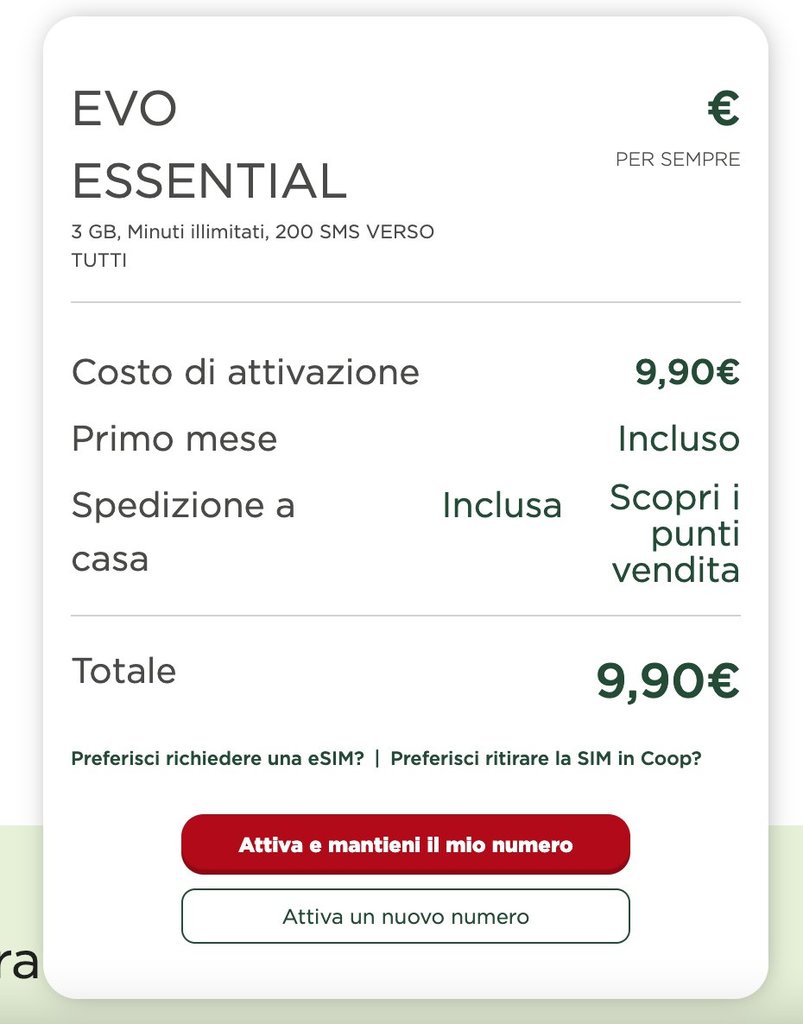
Task: Open Preferisci ritirare la SIM in Coop
Action: (x=545, y=758)
